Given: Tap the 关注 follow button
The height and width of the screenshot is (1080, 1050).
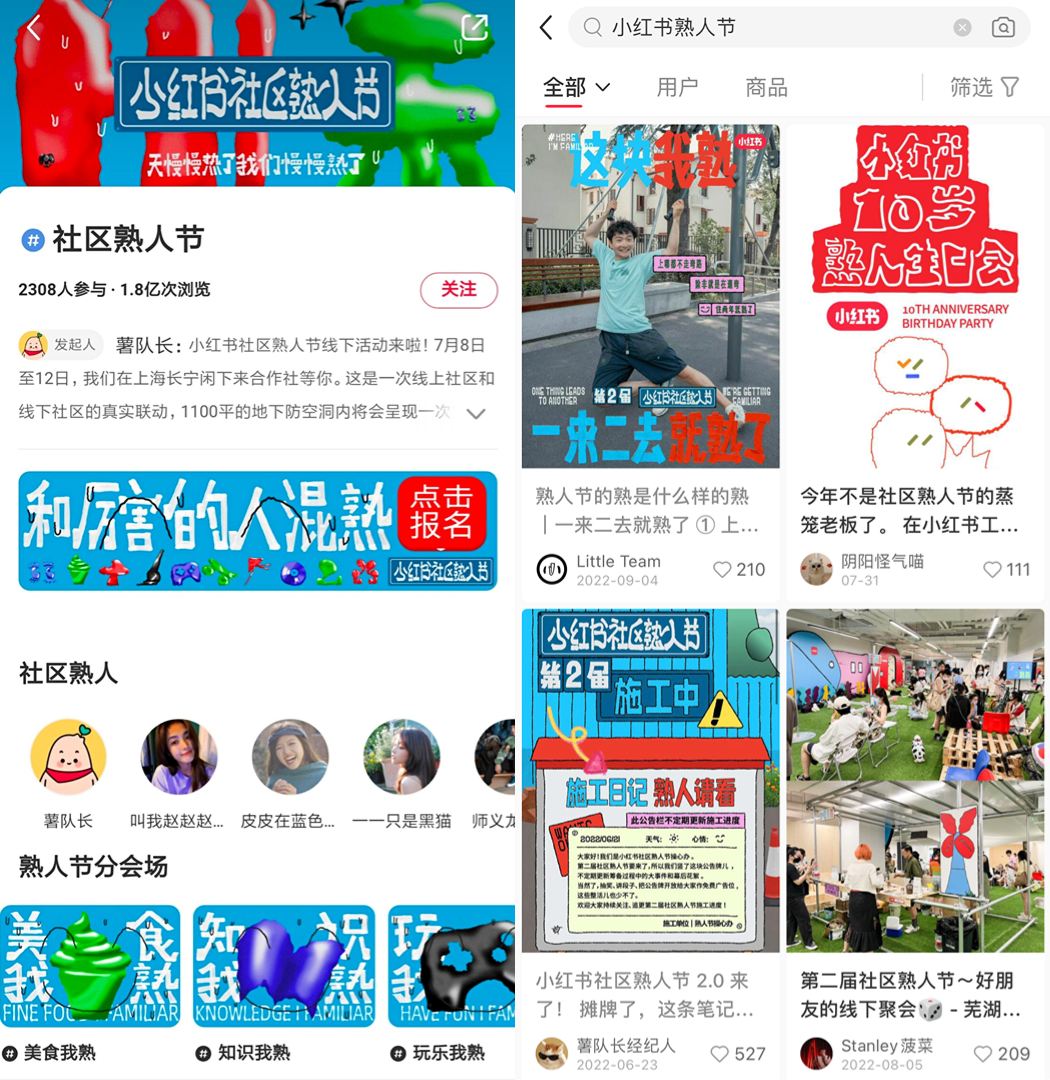Looking at the screenshot, I should (x=458, y=290).
